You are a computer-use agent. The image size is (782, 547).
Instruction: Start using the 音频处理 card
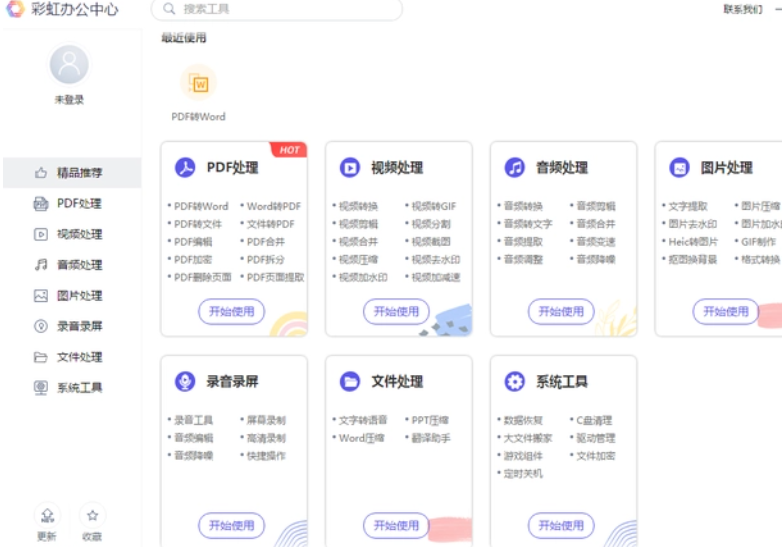[x=560, y=311]
